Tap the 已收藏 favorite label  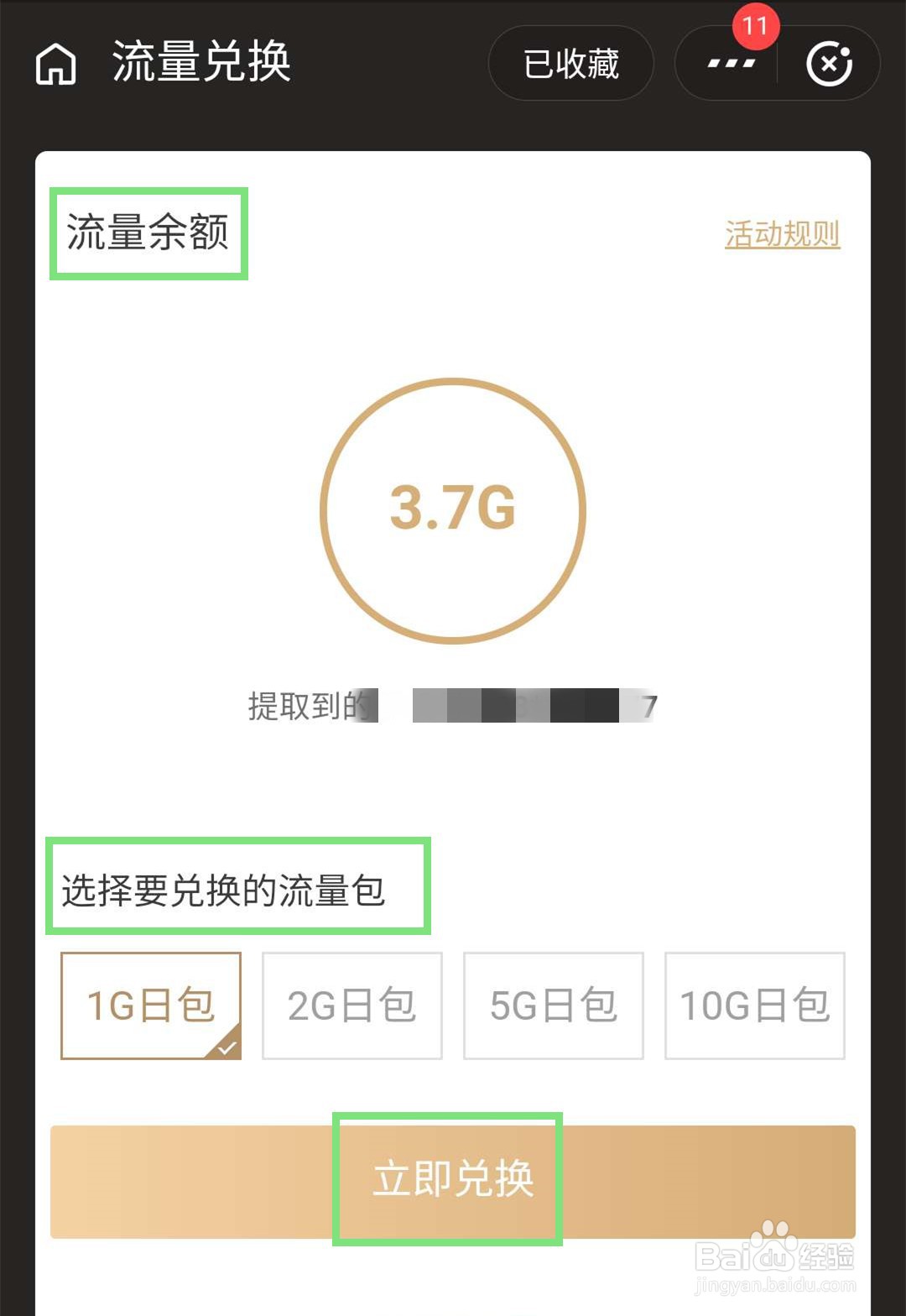tap(570, 64)
